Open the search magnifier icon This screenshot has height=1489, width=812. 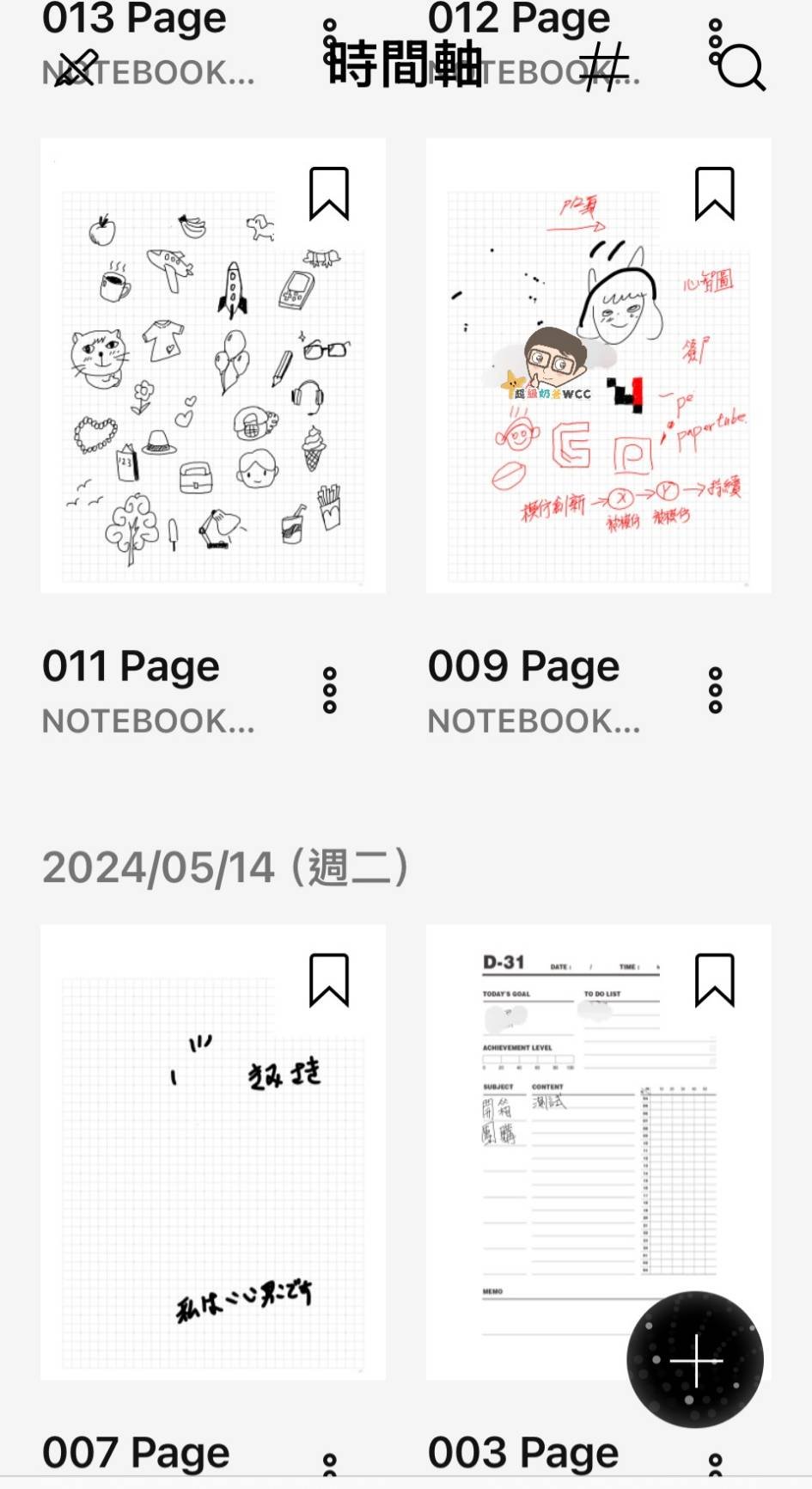(741, 68)
